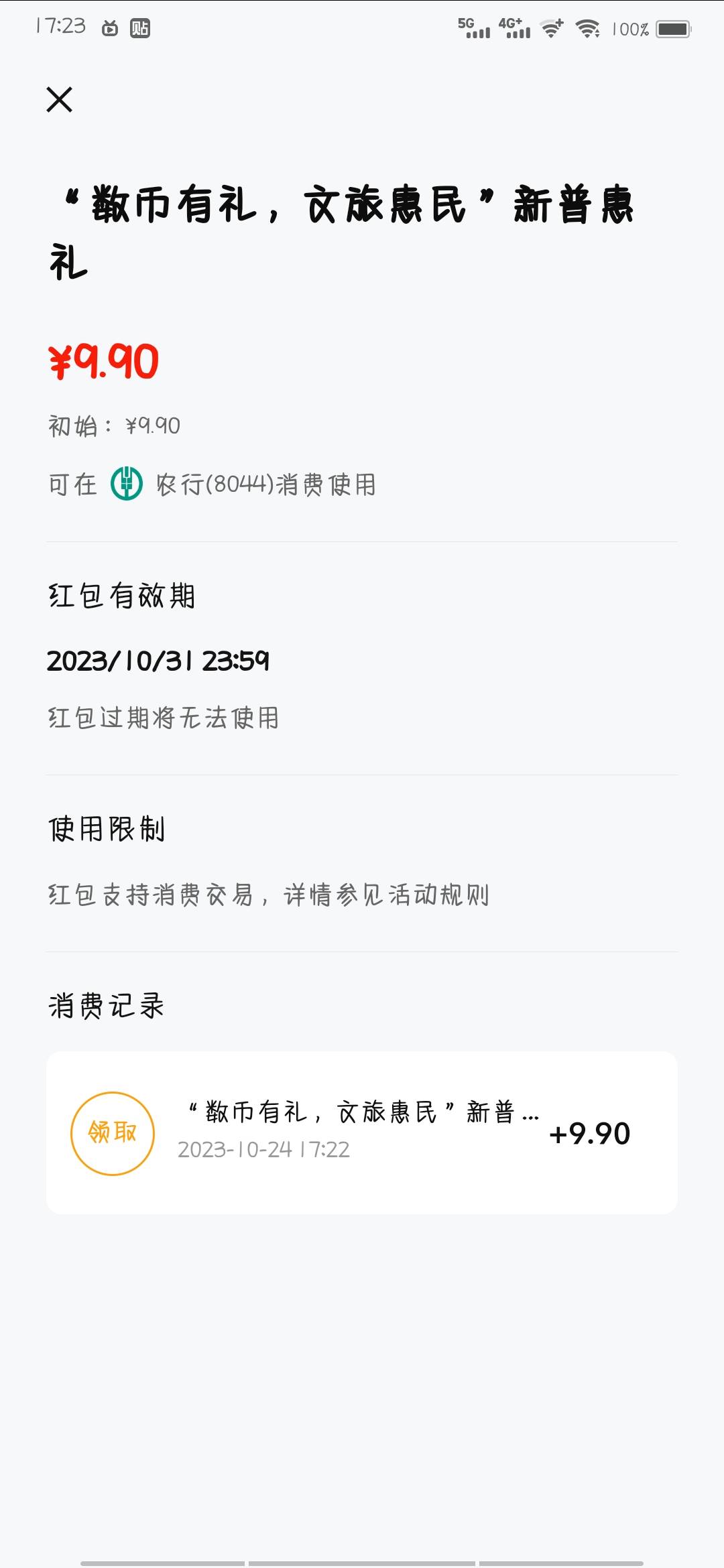Open the 领取 +9.90 consumption record
724x1568 pixels.
[x=362, y=1132]
